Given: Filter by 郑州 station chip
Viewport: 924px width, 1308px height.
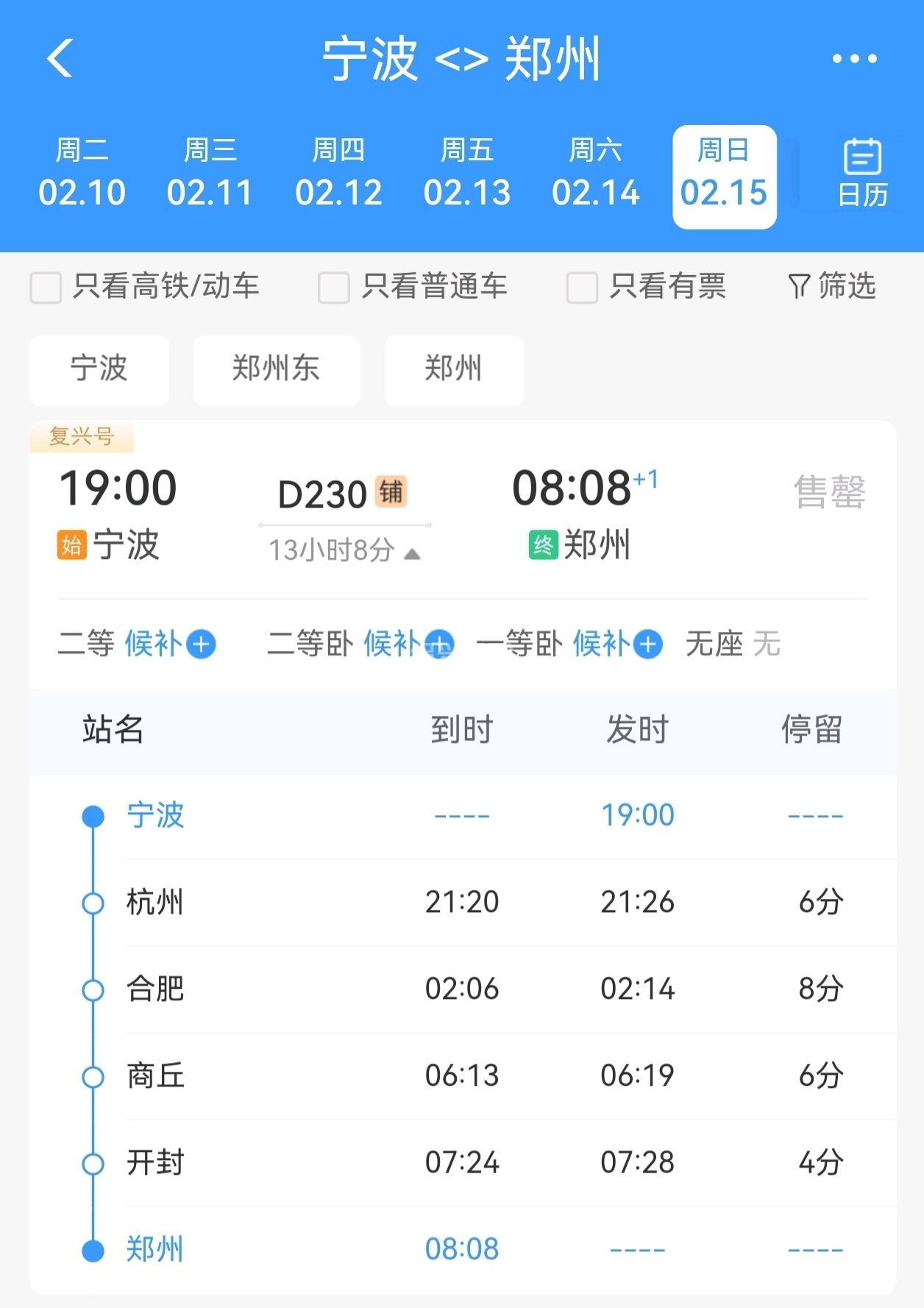Looking at the screenshot, I should tap(454, 369).
